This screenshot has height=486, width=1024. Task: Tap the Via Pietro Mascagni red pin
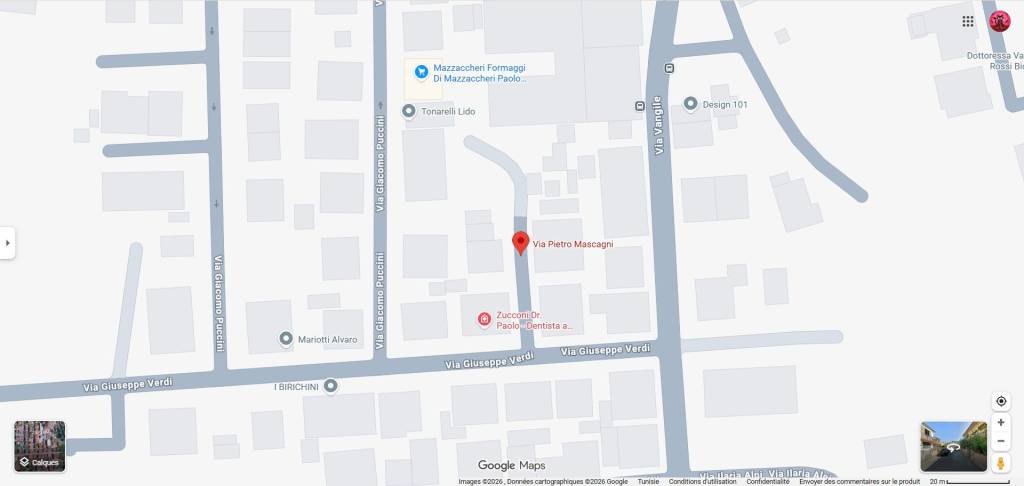tap(520, 243)
